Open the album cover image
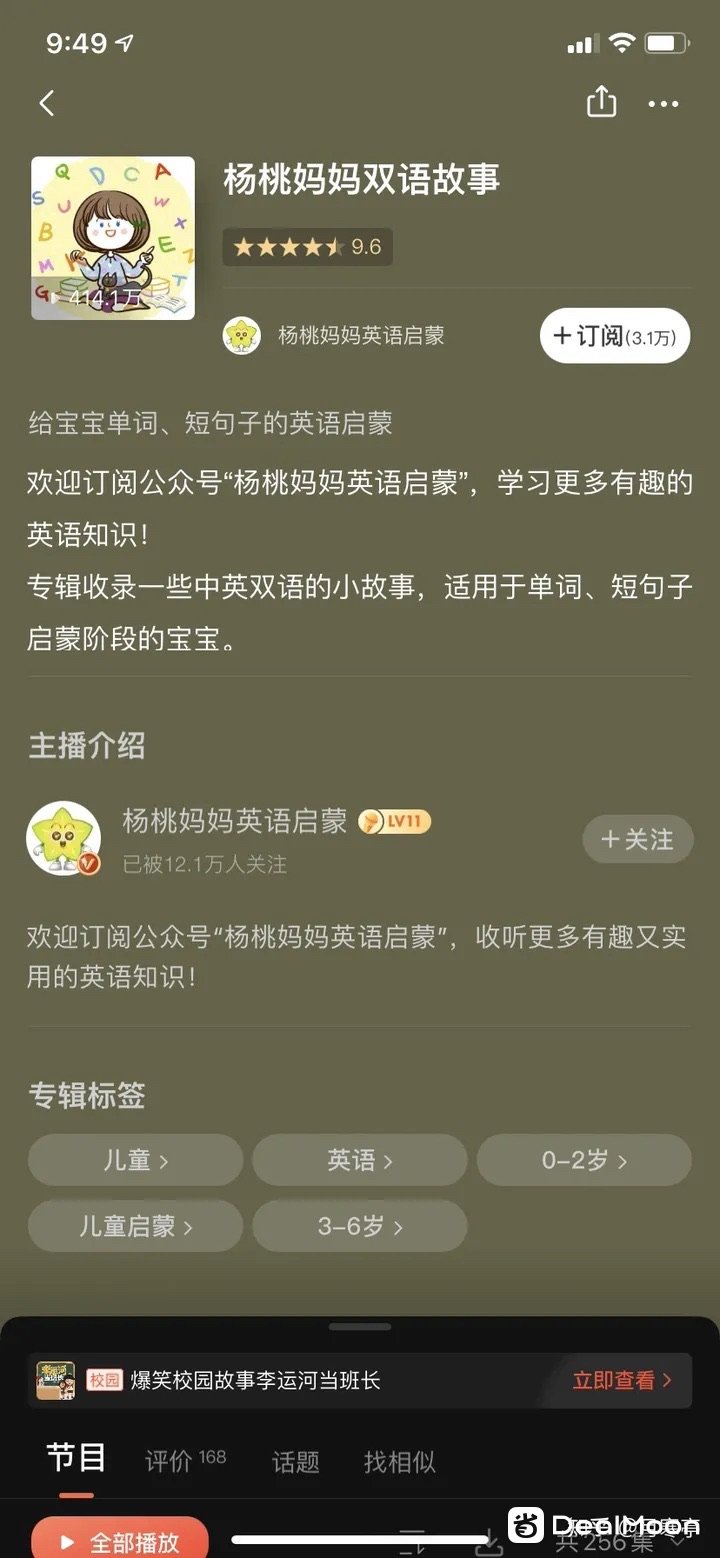The image size is (720, 1558). point(113,238)
